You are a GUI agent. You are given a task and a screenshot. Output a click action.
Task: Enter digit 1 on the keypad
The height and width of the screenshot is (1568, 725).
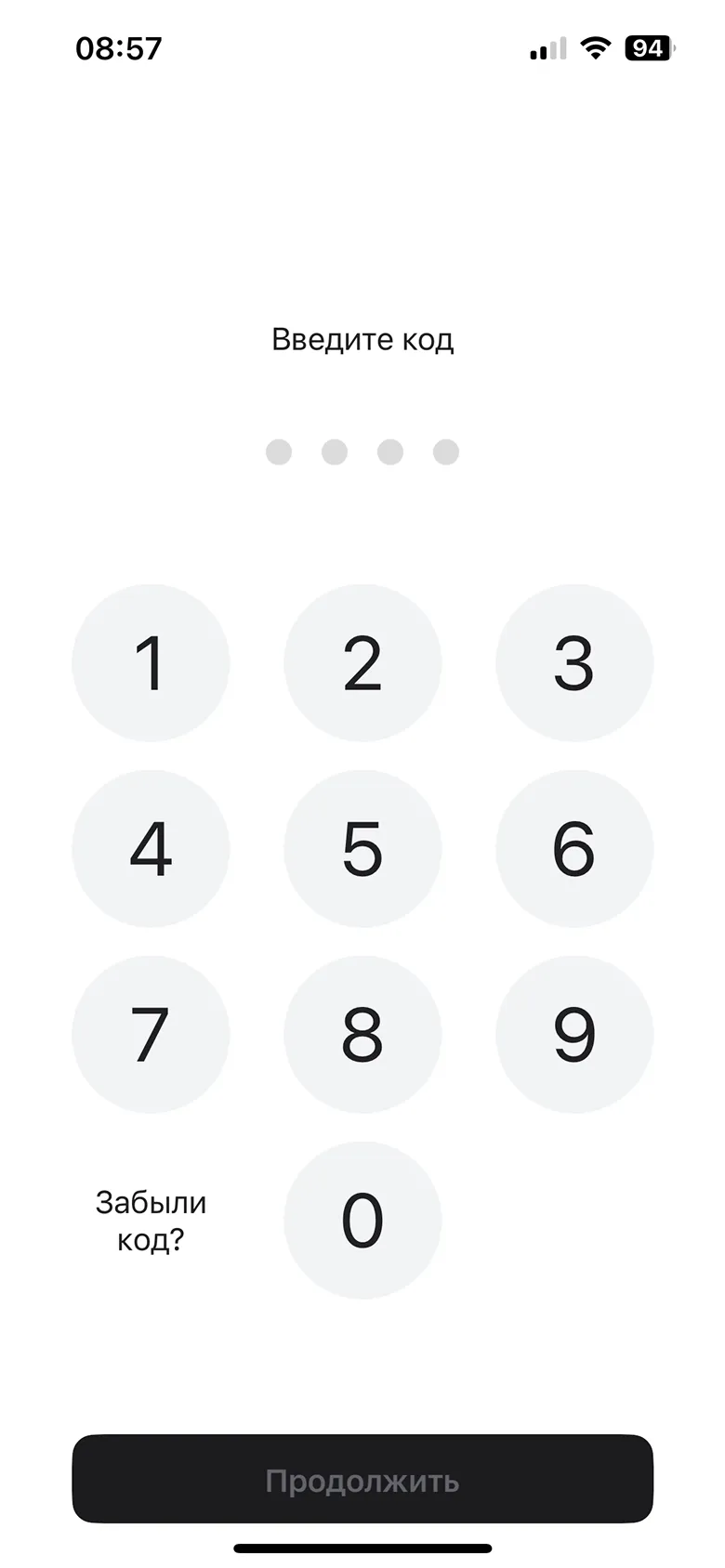coord(151,663)
